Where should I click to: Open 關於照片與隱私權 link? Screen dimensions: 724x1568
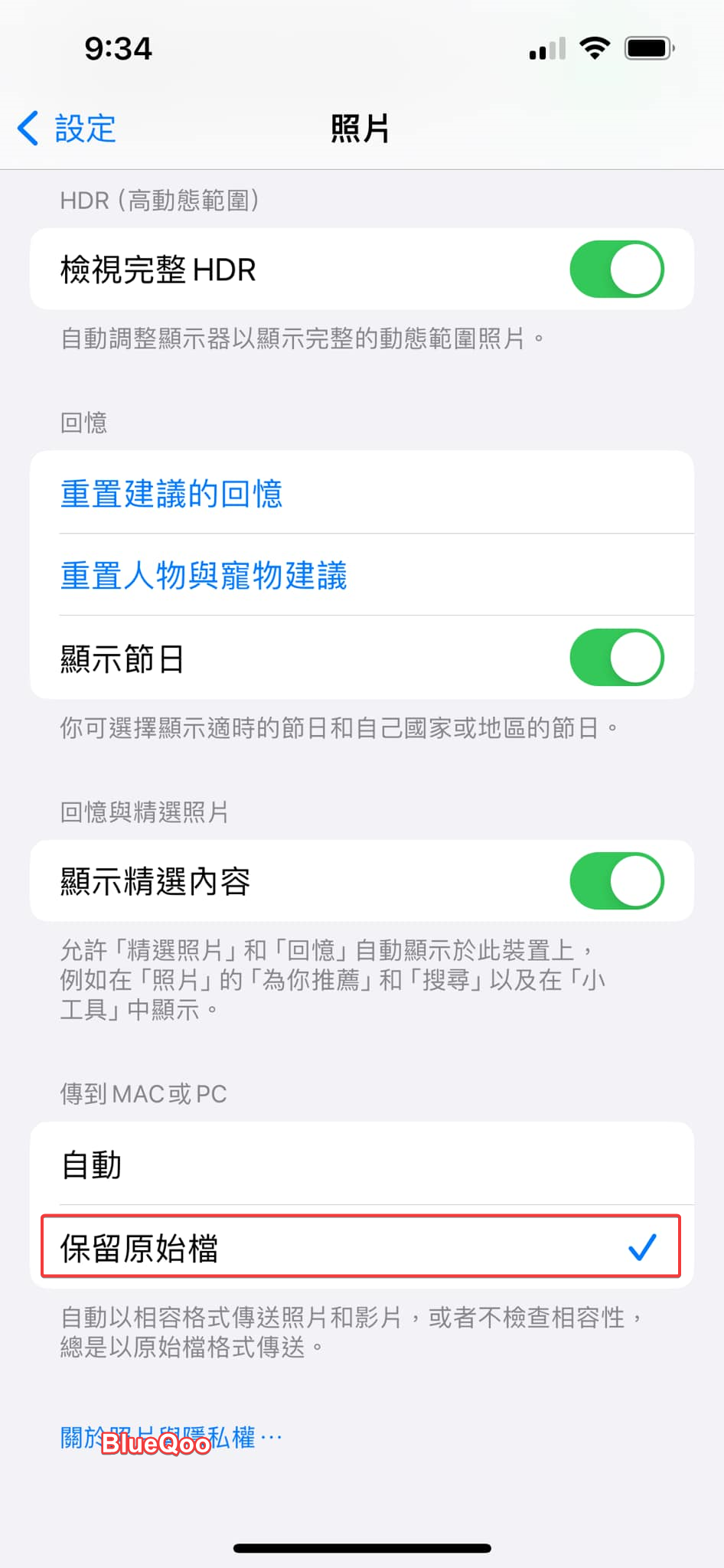(171, 1438)
